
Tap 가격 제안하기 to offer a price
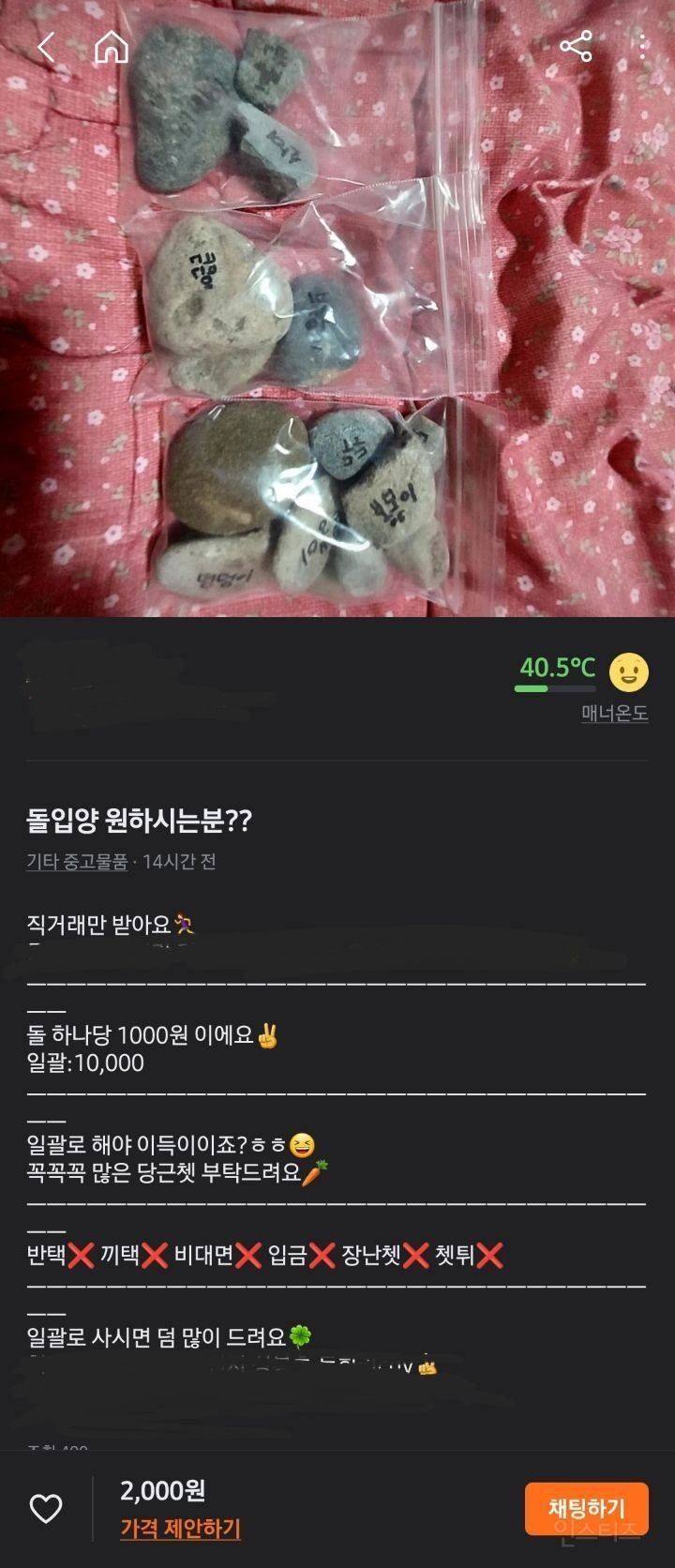(x=180, y=1529)
